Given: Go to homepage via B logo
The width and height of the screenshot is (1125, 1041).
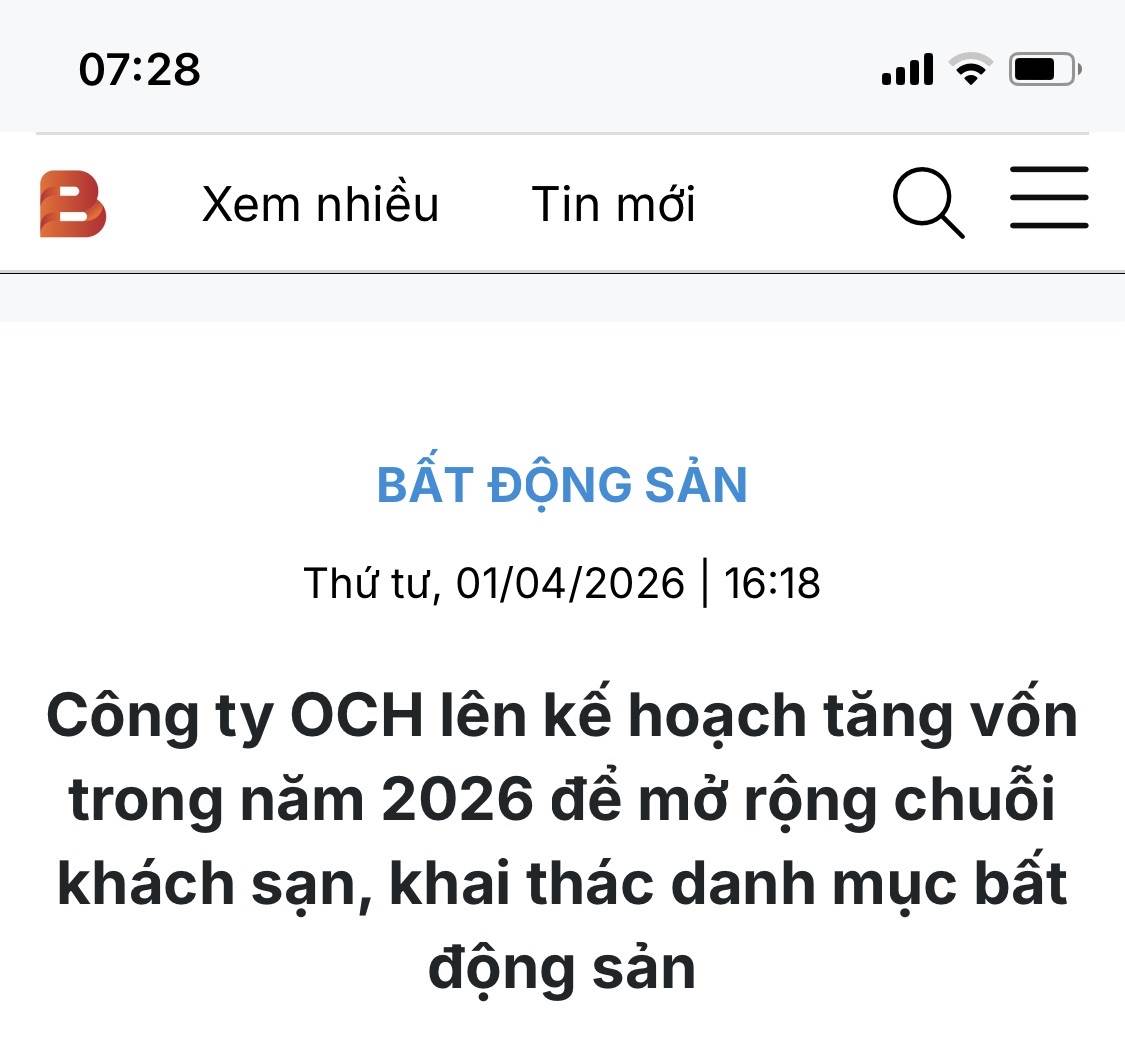Looking at the screenshot, I should click(72, 204).
